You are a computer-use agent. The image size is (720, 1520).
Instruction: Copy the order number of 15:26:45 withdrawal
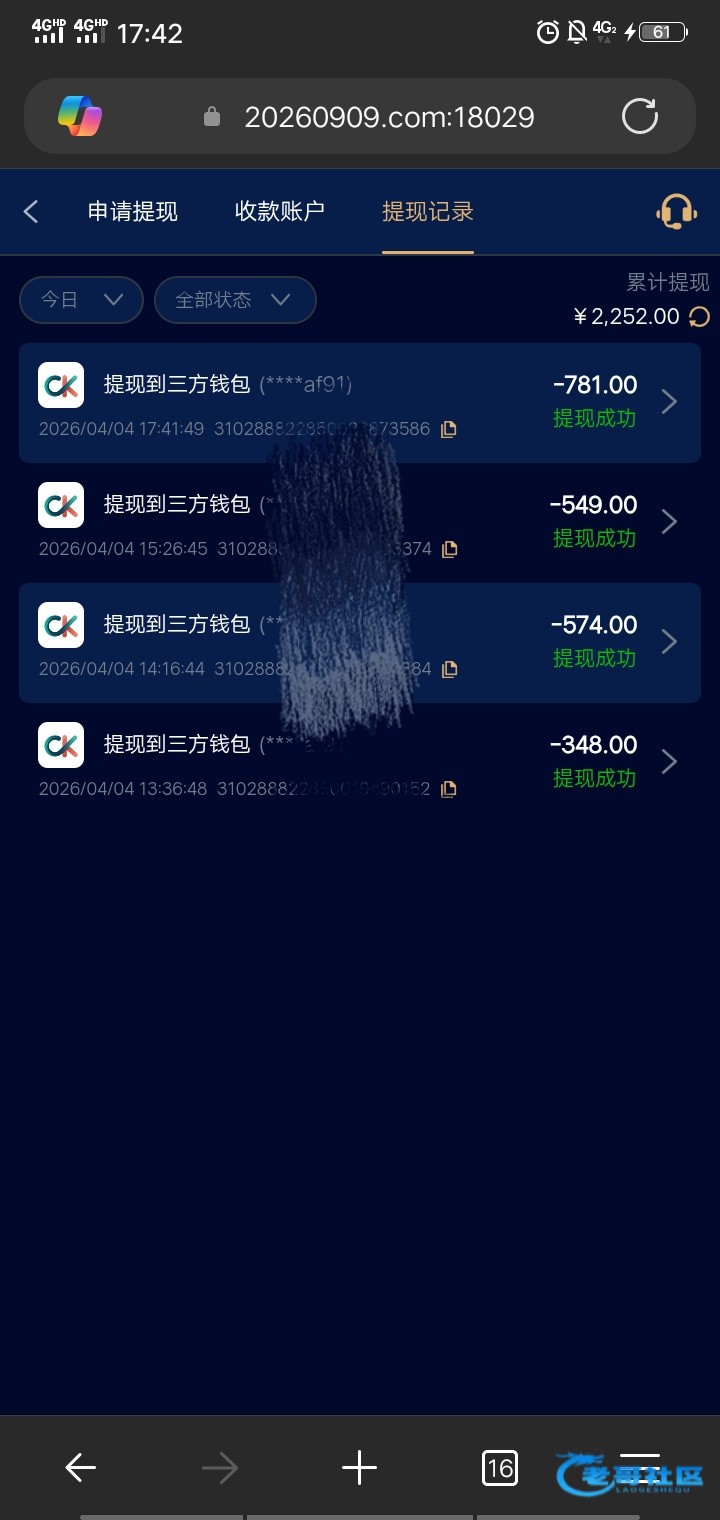click(x=450, y=549)
